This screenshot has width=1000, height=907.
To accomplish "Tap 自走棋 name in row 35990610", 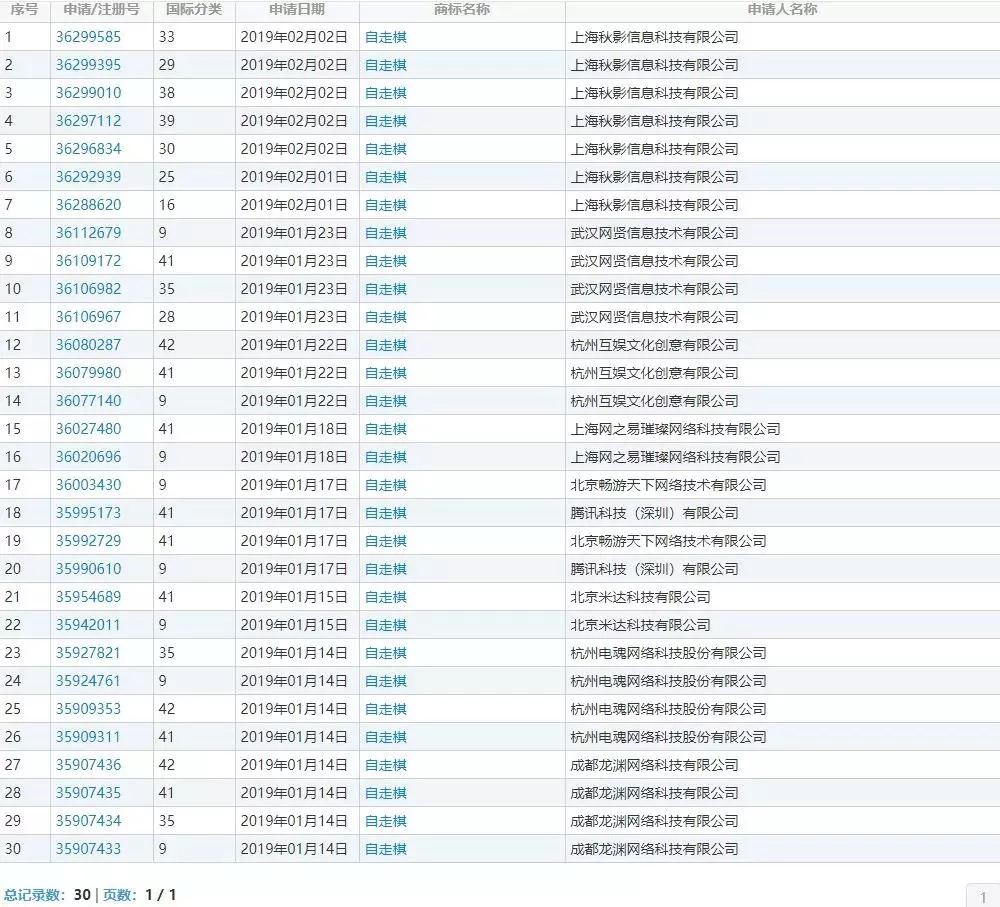I will pyautogui.click(x=385, y=569).
